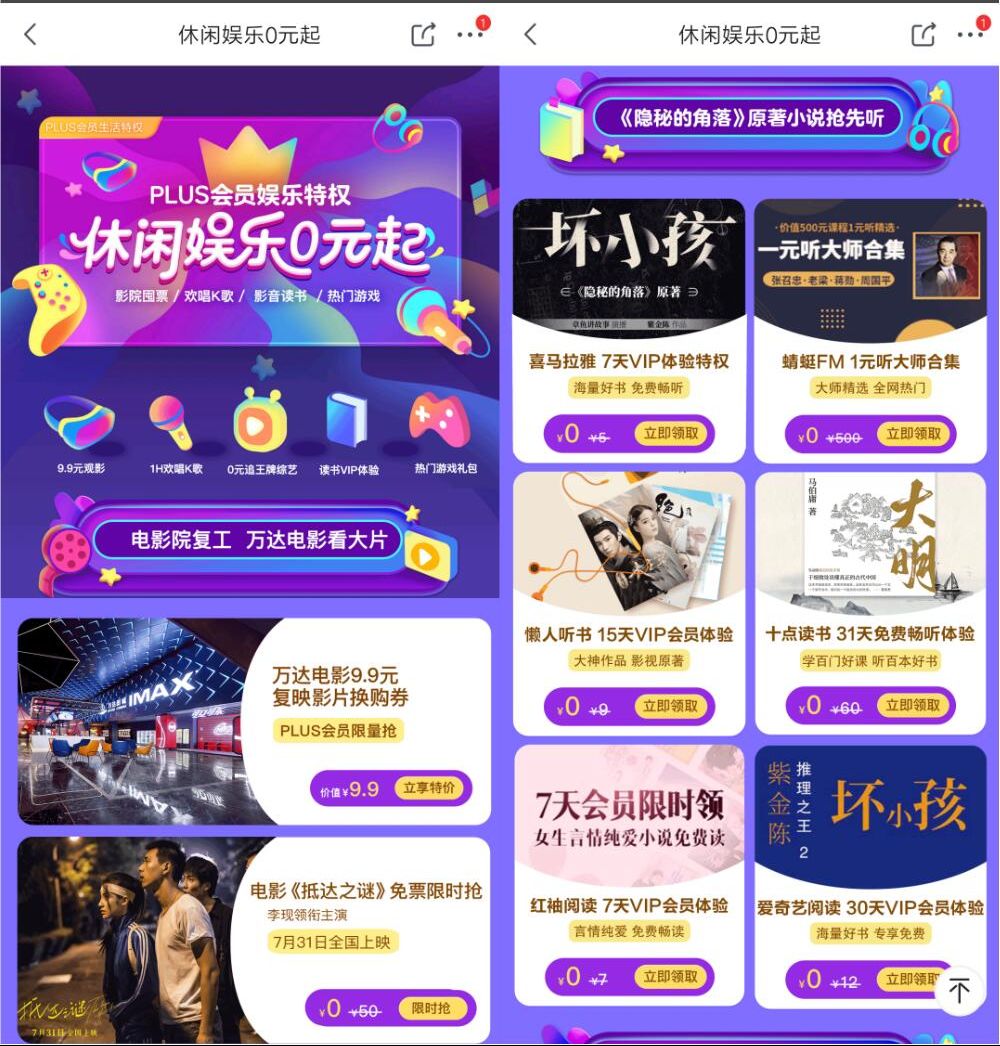Jump back to top with arrow button
This screenshot has width=1000, height=1046.
(959, 991)
